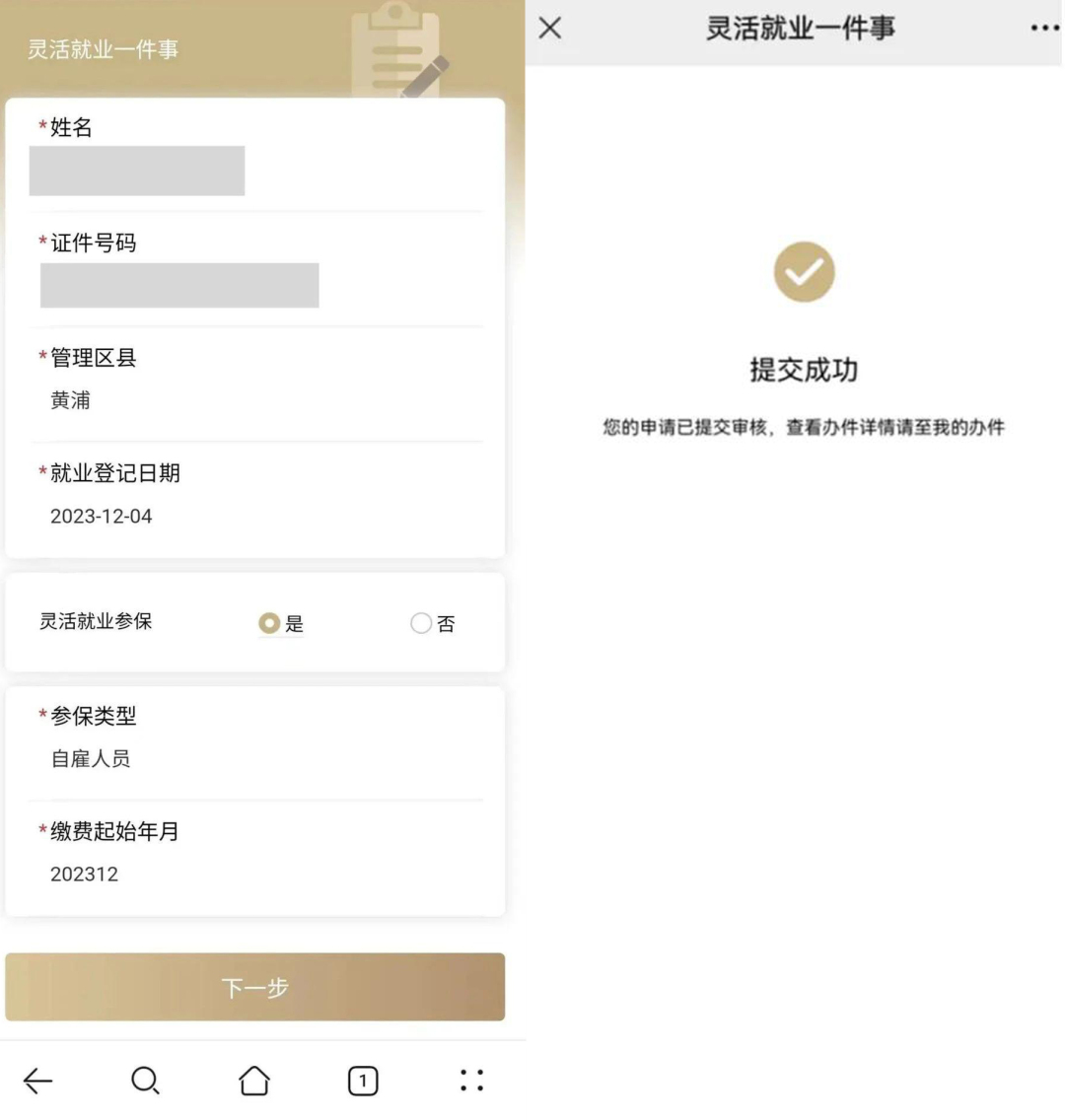Select 否 for 灵活就业参保

click(421, 623)
